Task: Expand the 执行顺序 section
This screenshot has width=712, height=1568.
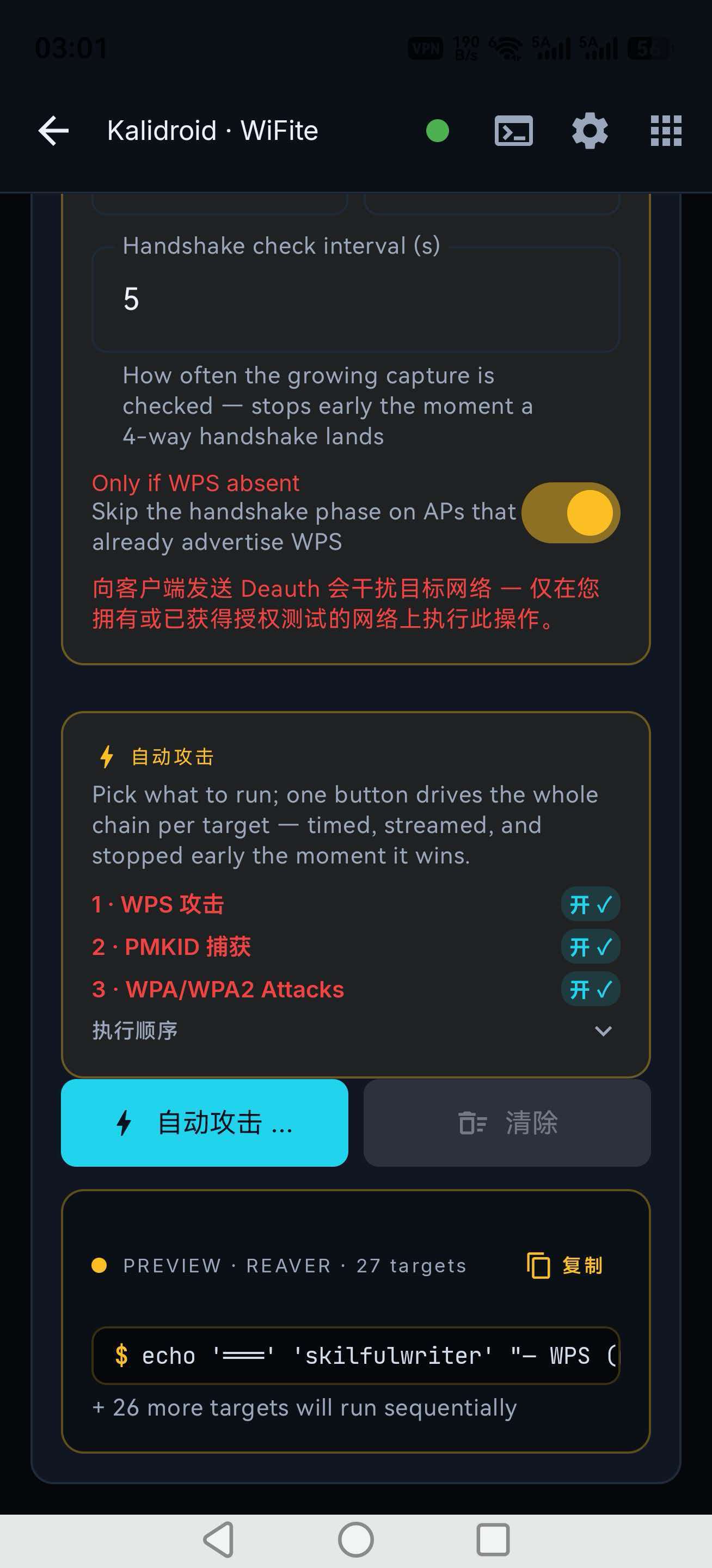Action: (356, 1031)
